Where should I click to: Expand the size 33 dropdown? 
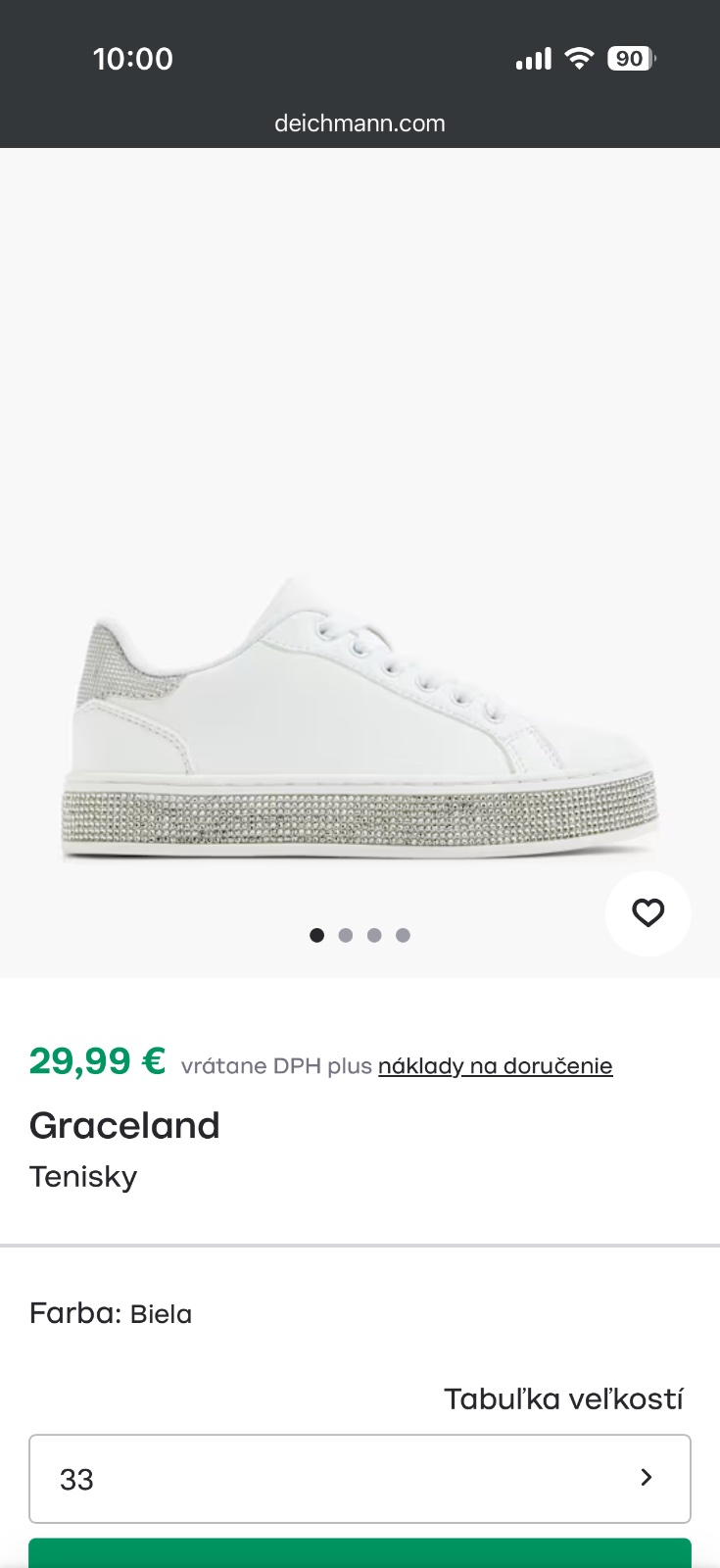360,1478
